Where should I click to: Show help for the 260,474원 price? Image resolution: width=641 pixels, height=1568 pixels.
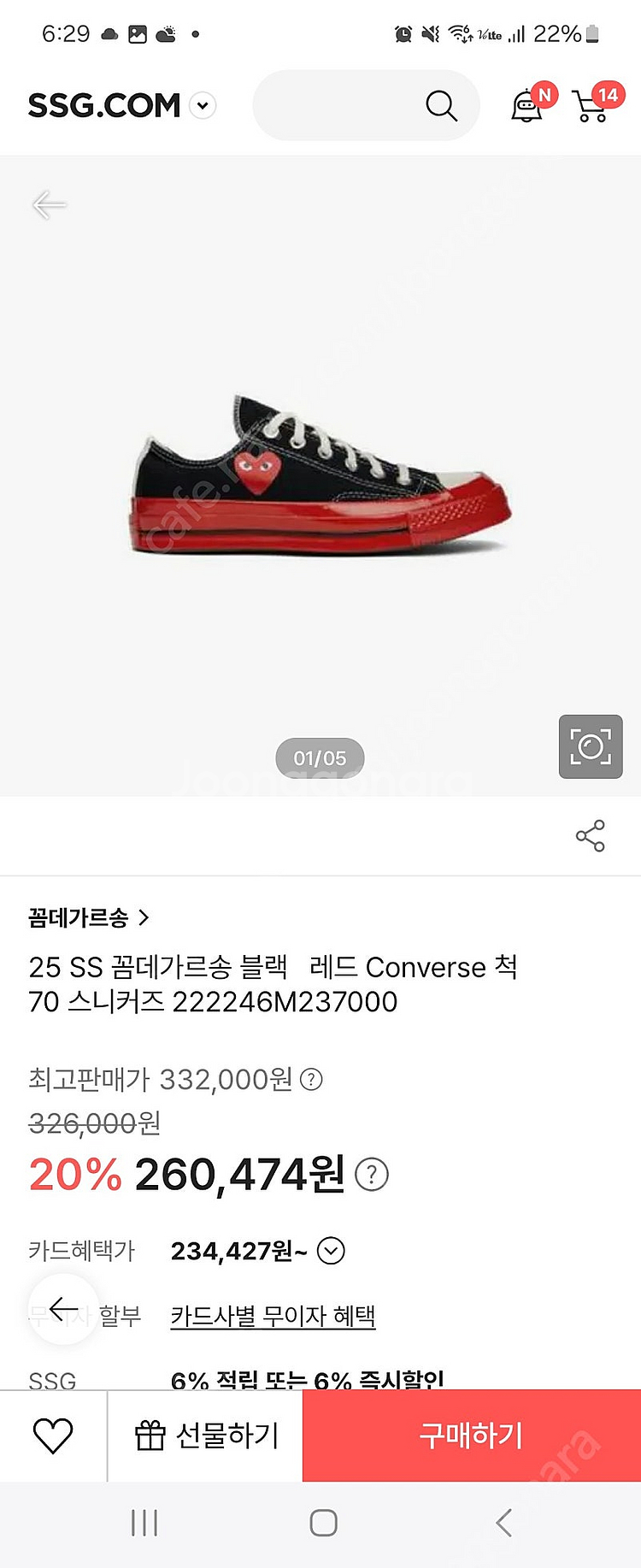pyautogui.click(x=372, y=1175)
